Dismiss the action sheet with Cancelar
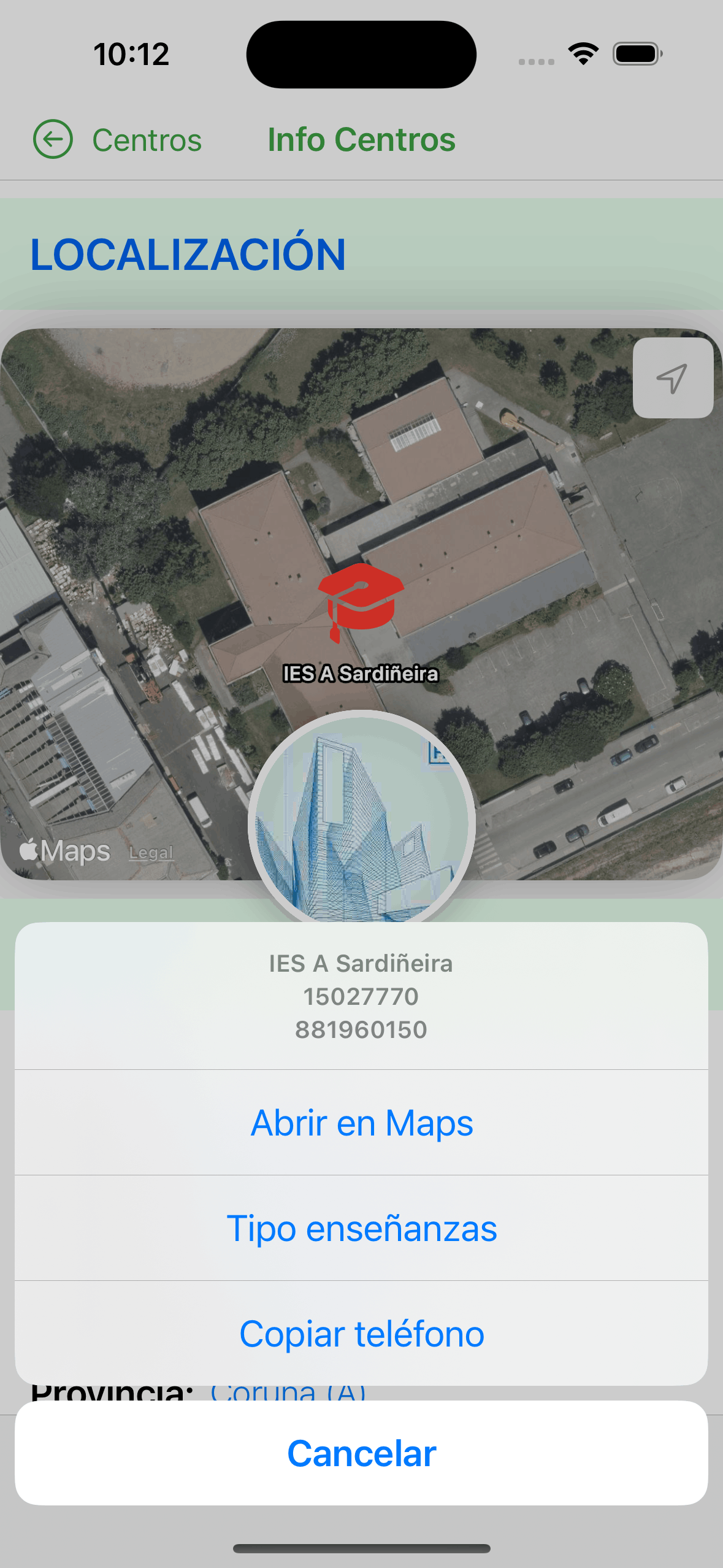Screen dimensions: 723x1568 (362, 1453)
